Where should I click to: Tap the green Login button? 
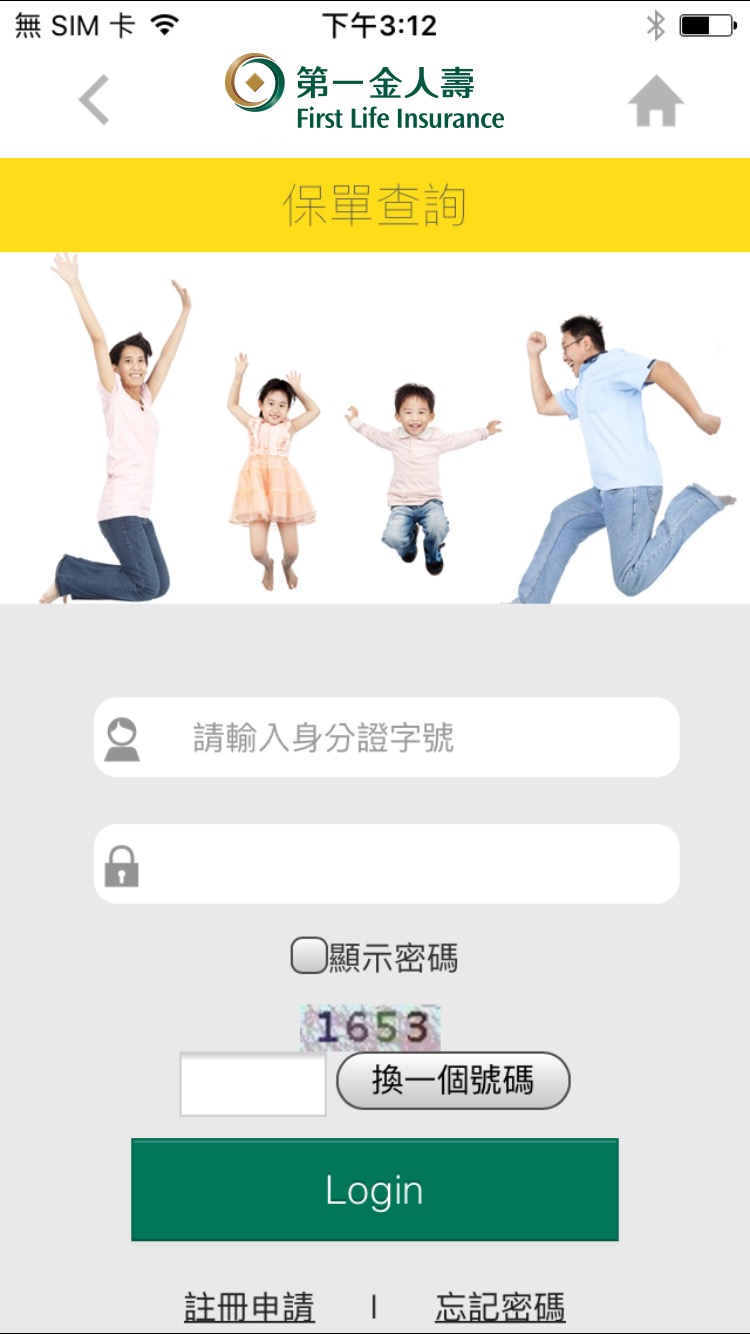(x=375, y=1190)
